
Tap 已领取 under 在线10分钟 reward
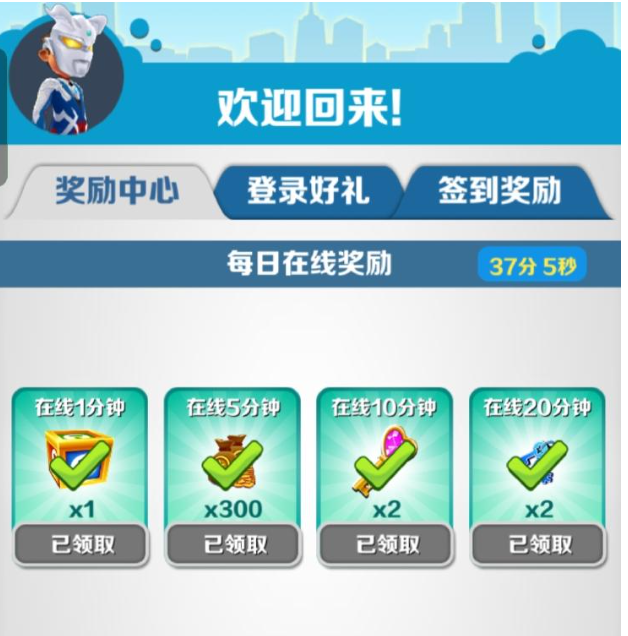(385, 545)
